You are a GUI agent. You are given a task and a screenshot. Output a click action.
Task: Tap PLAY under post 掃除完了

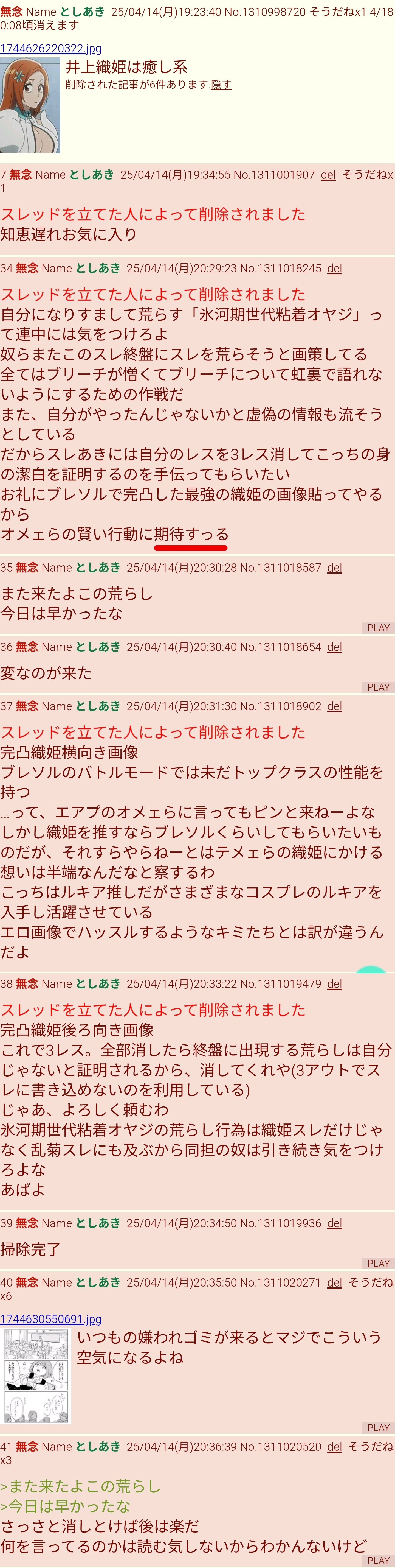point(378,1264)
